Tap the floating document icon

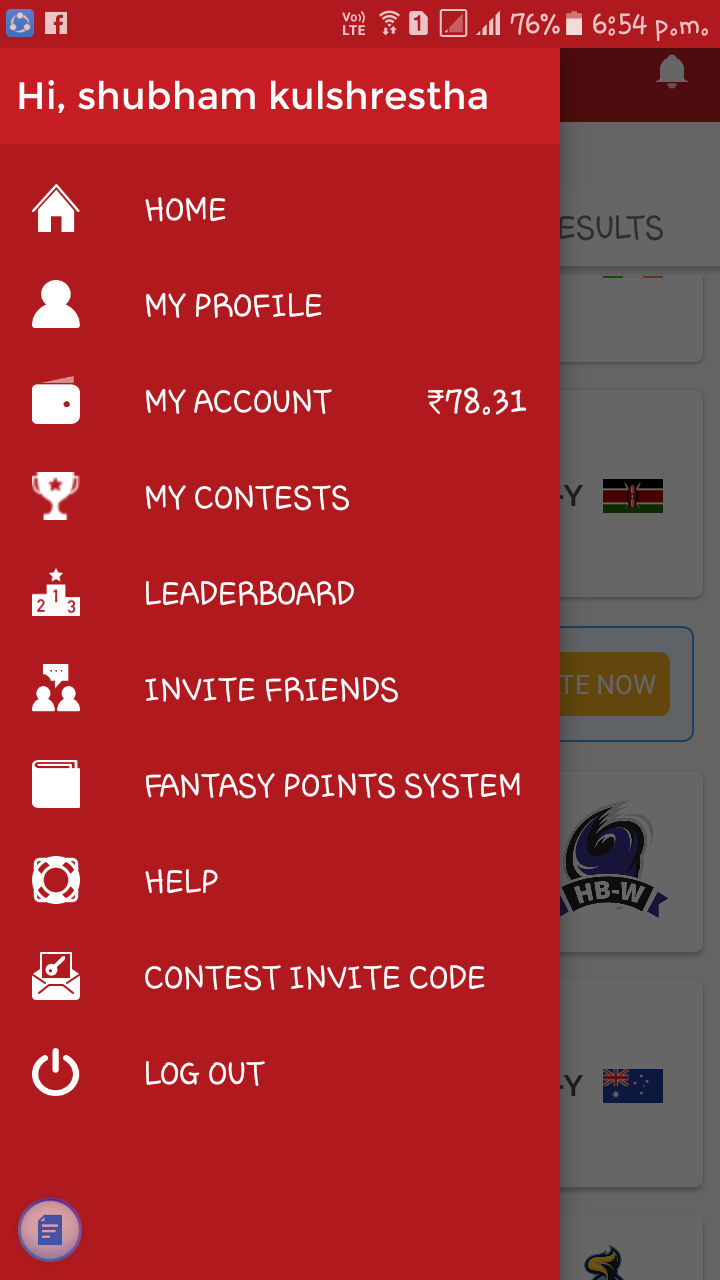coord(50,1230)
